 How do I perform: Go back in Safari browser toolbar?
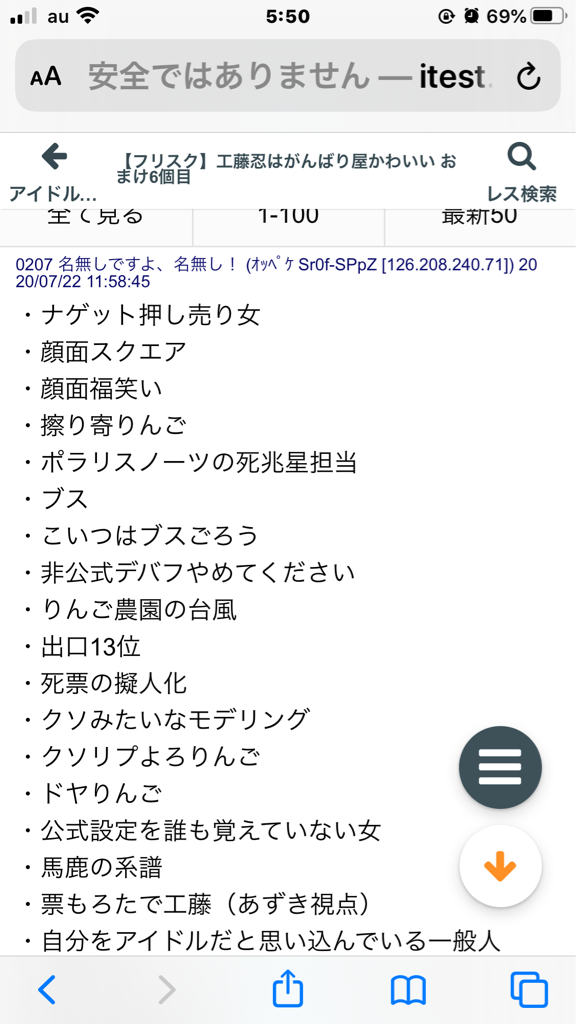pyautogui.click(x=46, y=989)
